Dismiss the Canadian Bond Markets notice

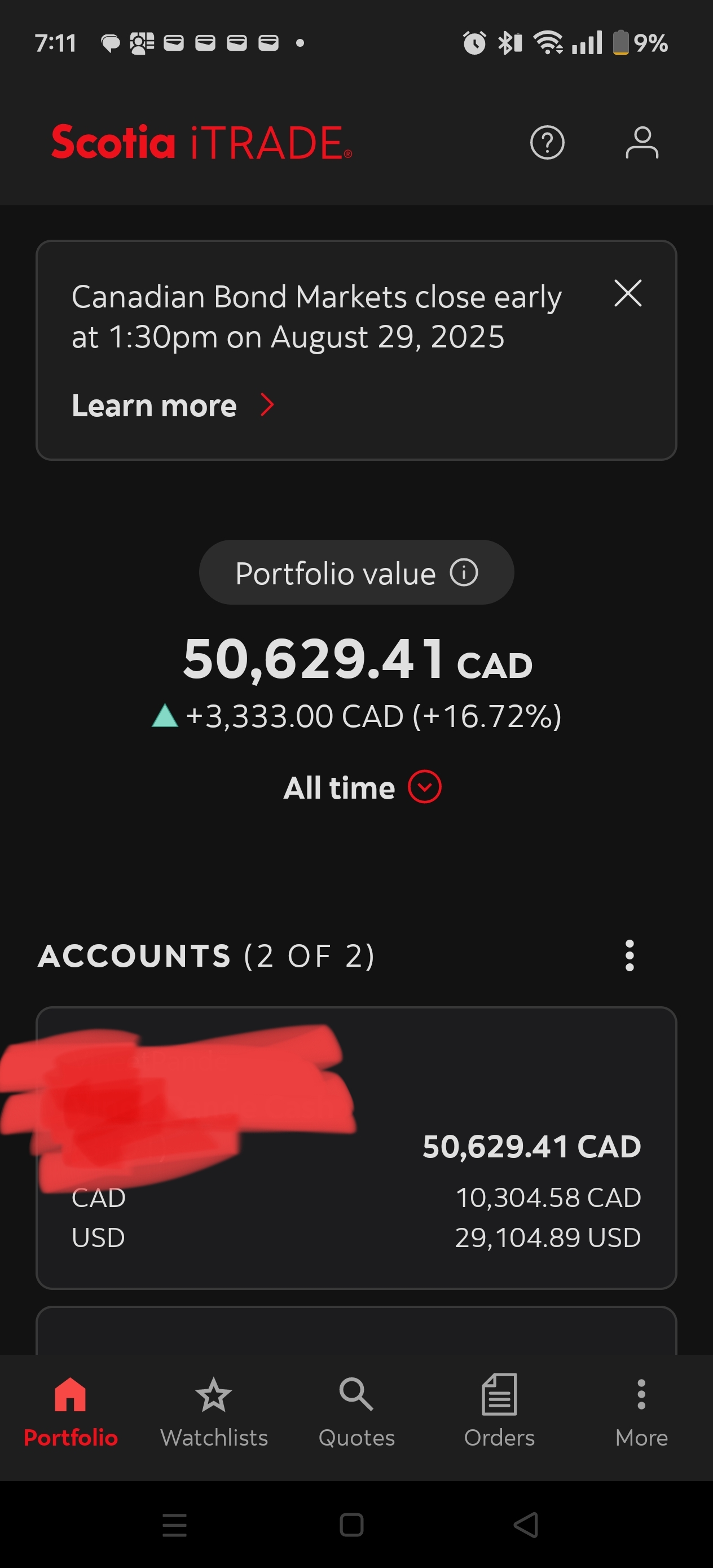pos(628,293)
